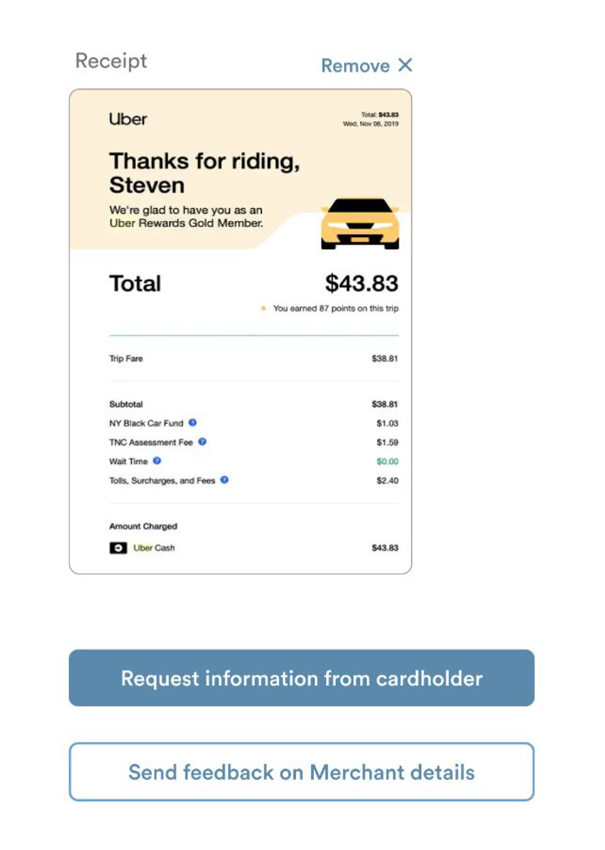Send feedback on Merchant details

tap(301, 772)
